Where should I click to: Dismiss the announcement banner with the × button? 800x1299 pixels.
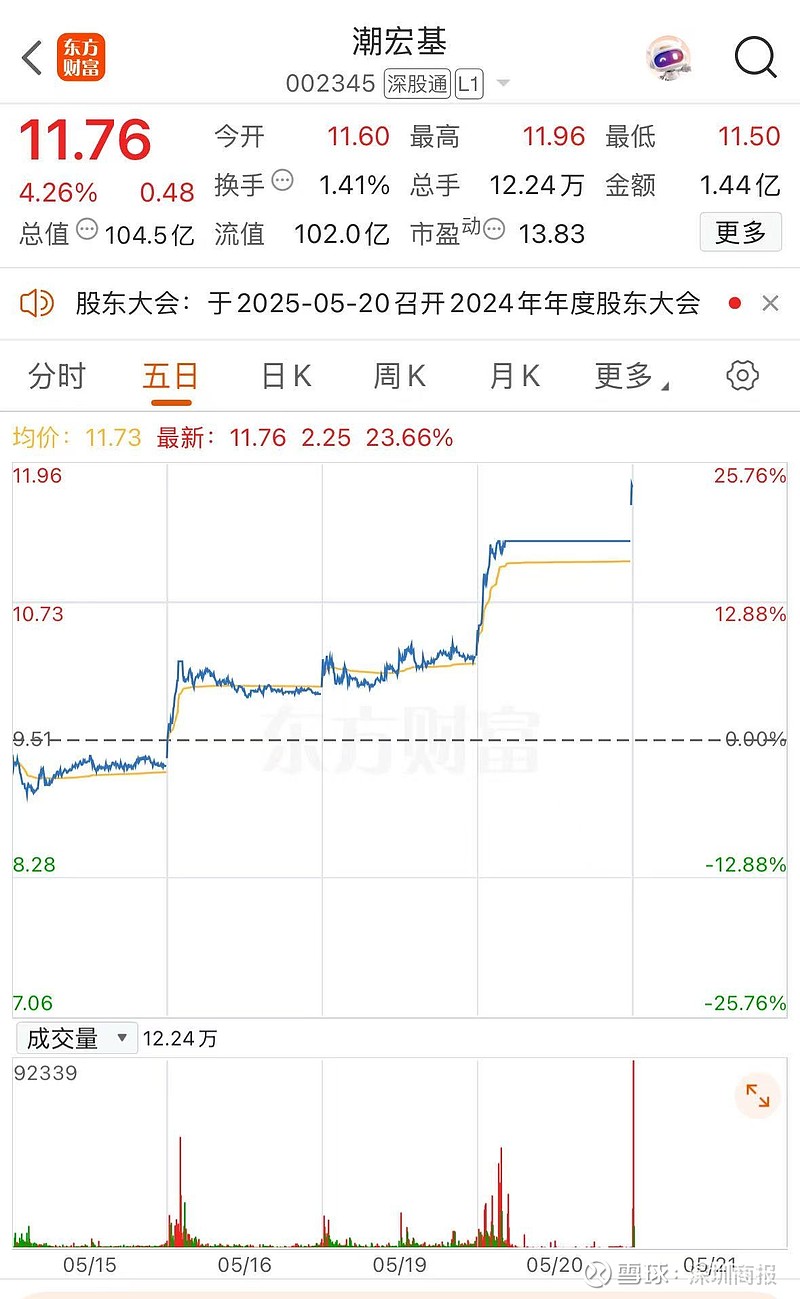click(x=768, y=303)
